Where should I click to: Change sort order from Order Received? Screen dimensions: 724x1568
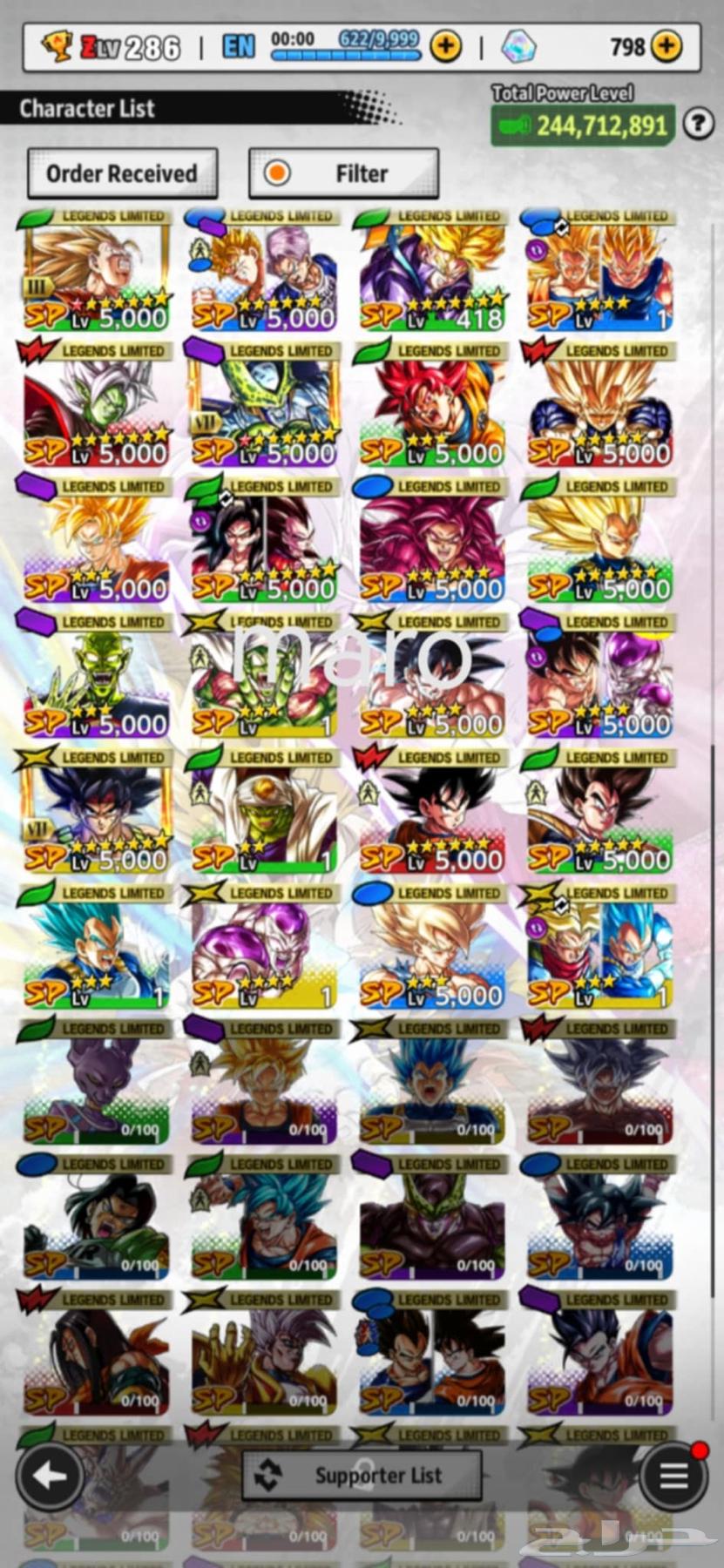(122, 173)
